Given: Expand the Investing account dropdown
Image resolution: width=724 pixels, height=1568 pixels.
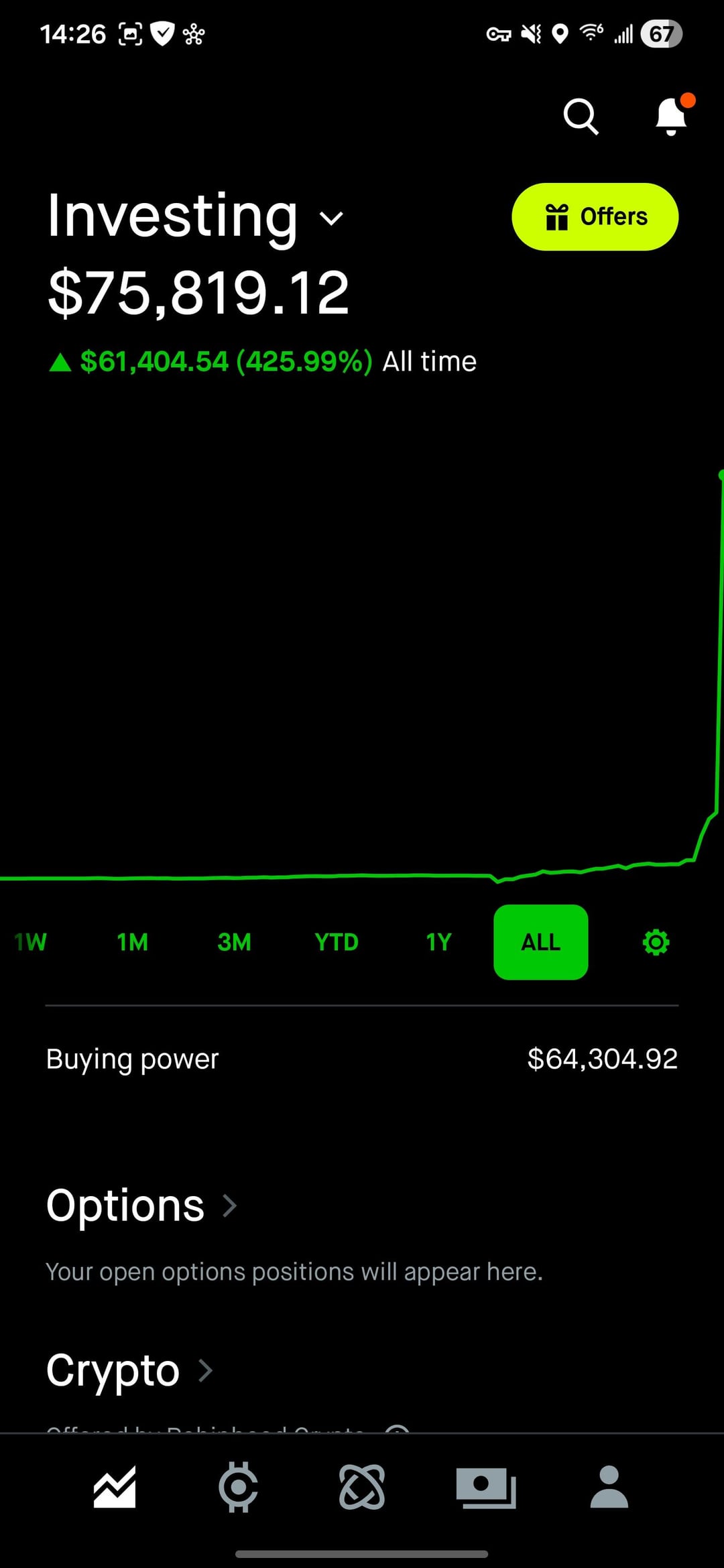Looking at the screenshot, I should click(x=332, y=218).
